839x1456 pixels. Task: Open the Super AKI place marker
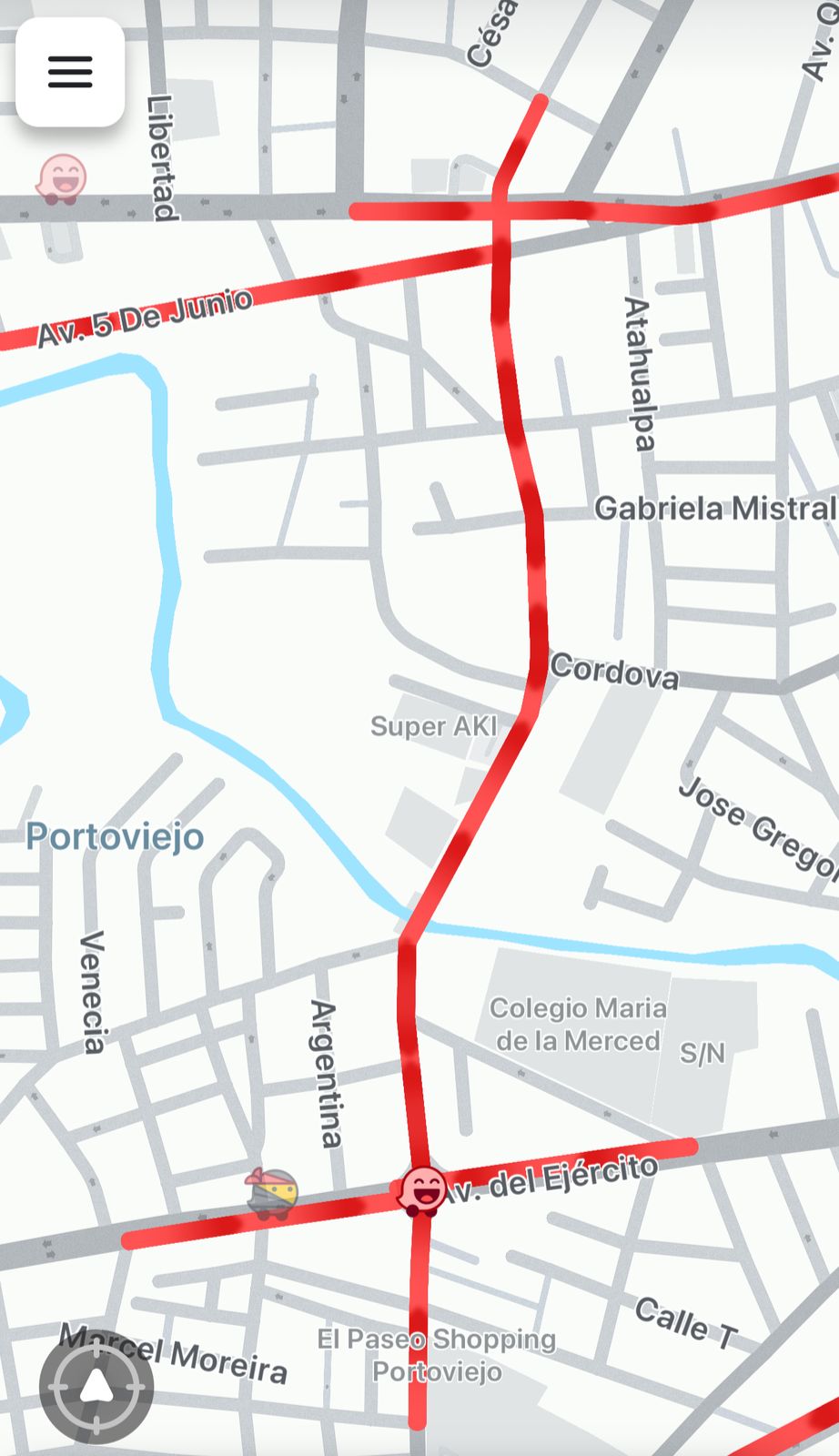[x=434, y=726]
